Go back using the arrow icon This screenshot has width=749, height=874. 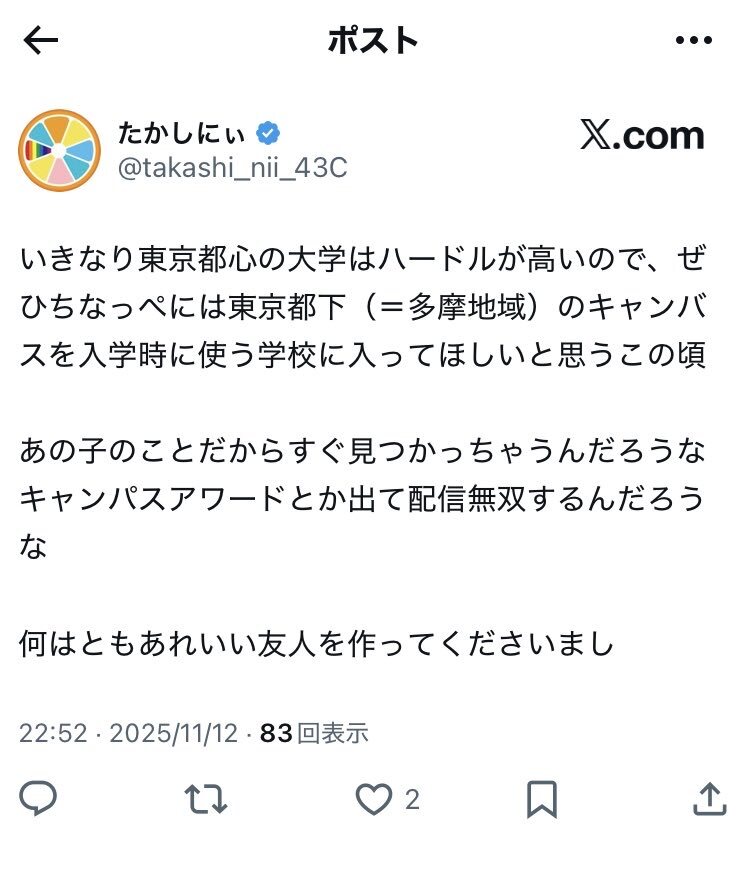(x=42, y=41)
